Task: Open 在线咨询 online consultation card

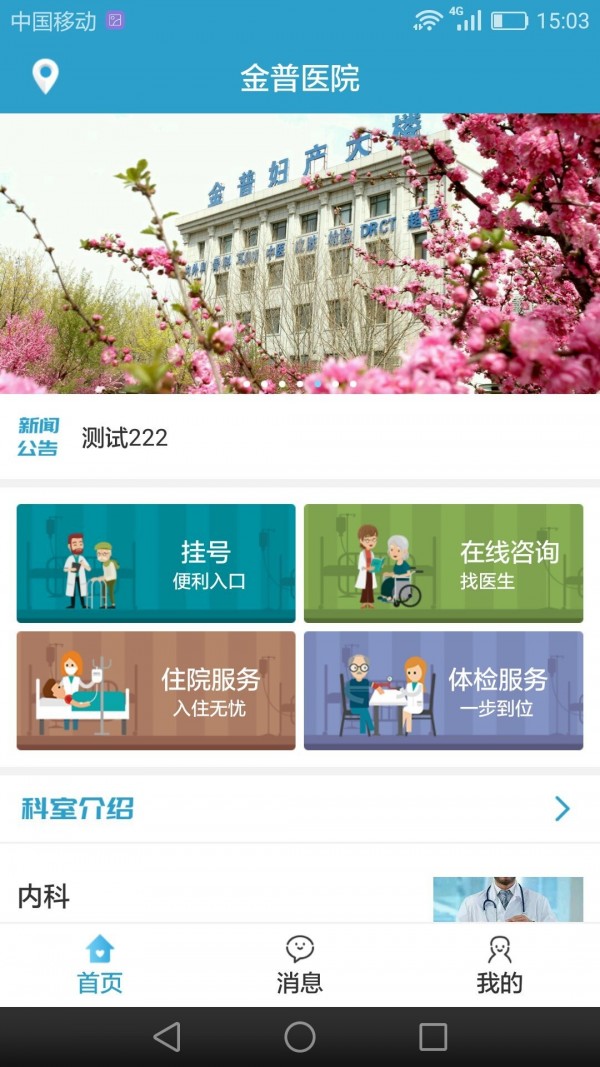Action: (x=443, y=563)
